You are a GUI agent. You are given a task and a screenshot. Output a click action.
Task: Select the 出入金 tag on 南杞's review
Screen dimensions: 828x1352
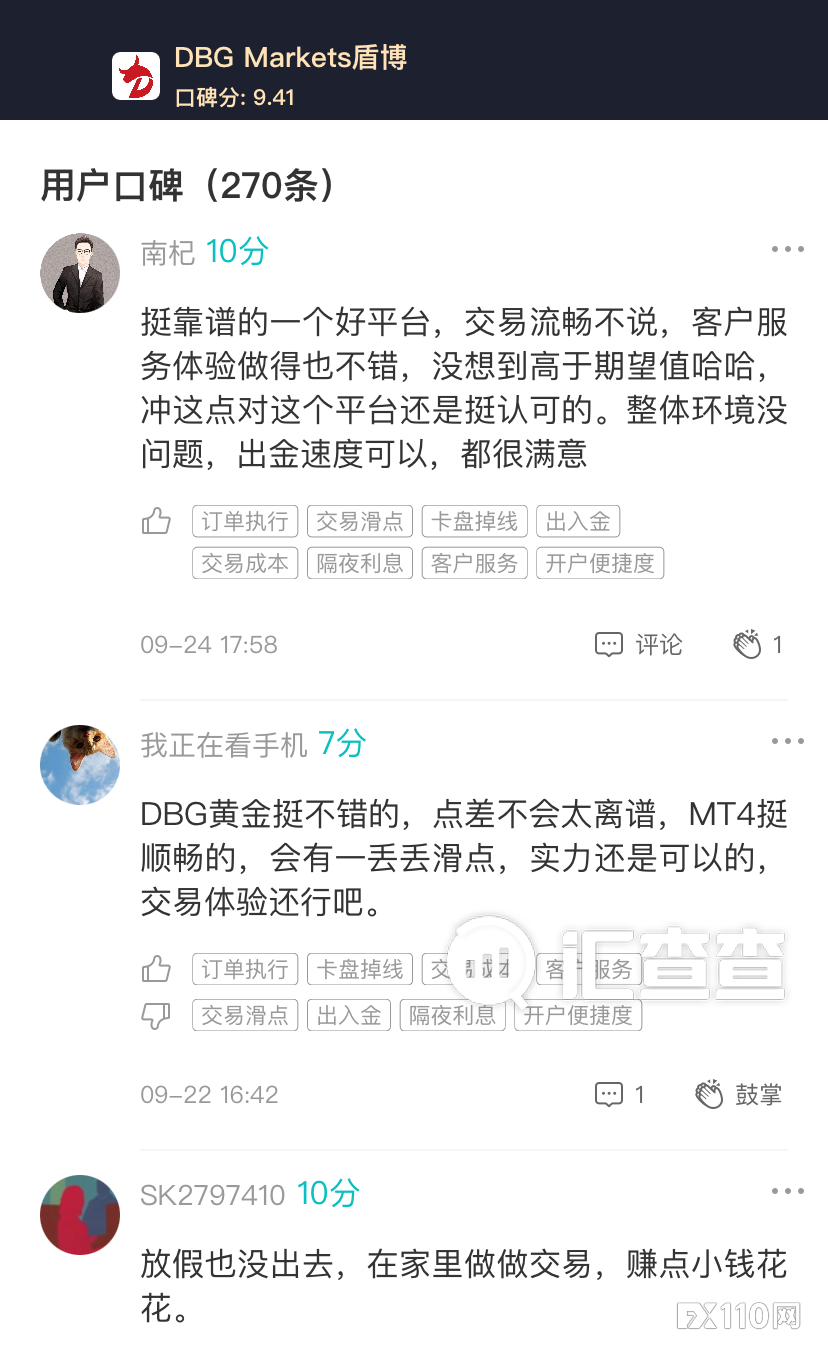(x=578, y=521)
